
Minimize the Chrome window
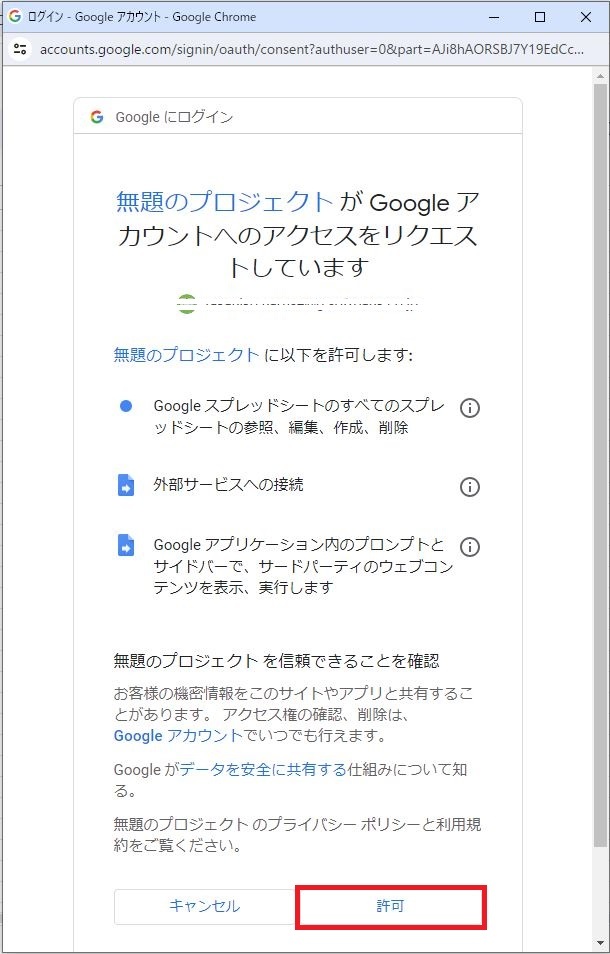pyautogui.click(x=494, y=17)
